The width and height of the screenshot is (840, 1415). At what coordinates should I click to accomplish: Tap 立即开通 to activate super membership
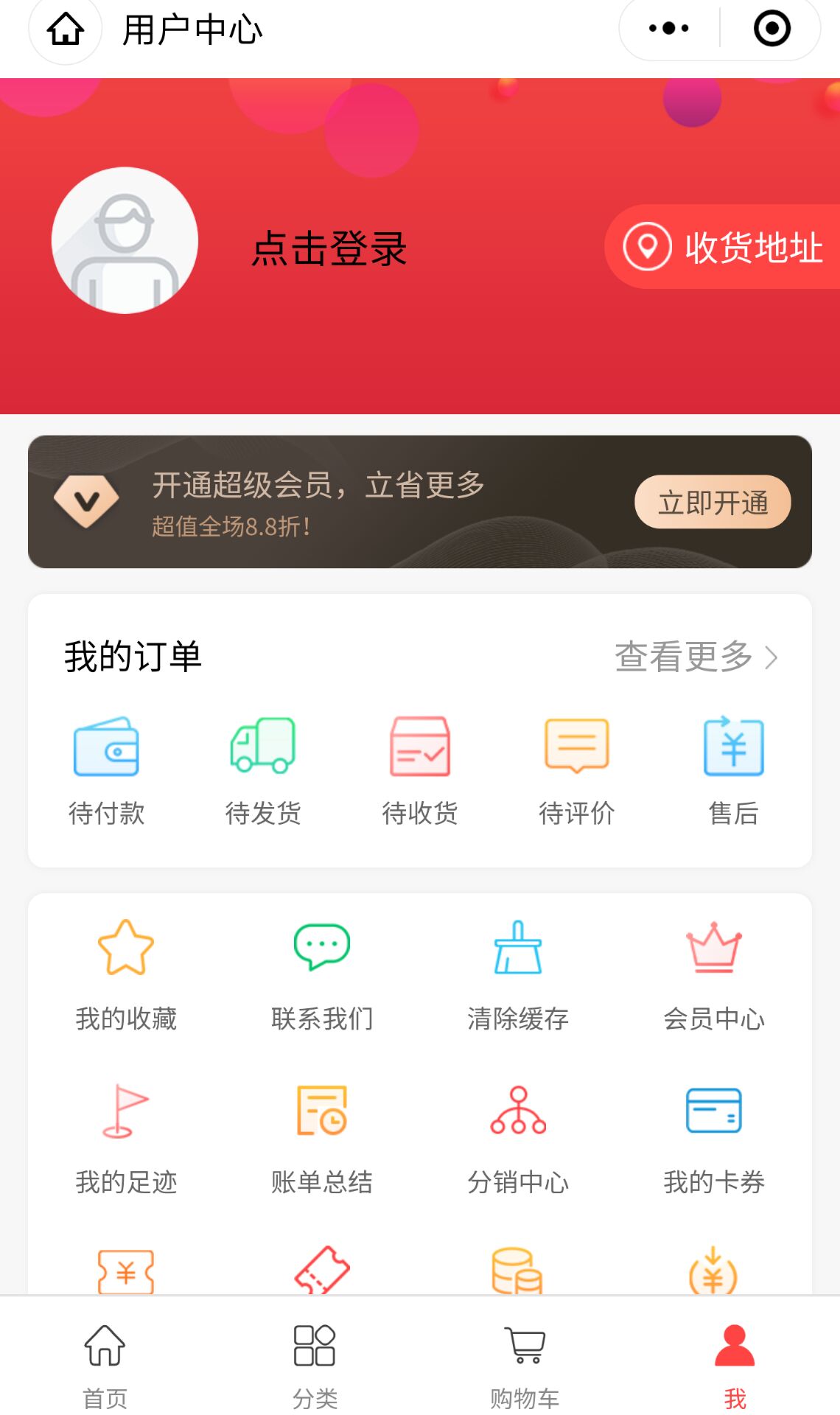click(713, 502)
